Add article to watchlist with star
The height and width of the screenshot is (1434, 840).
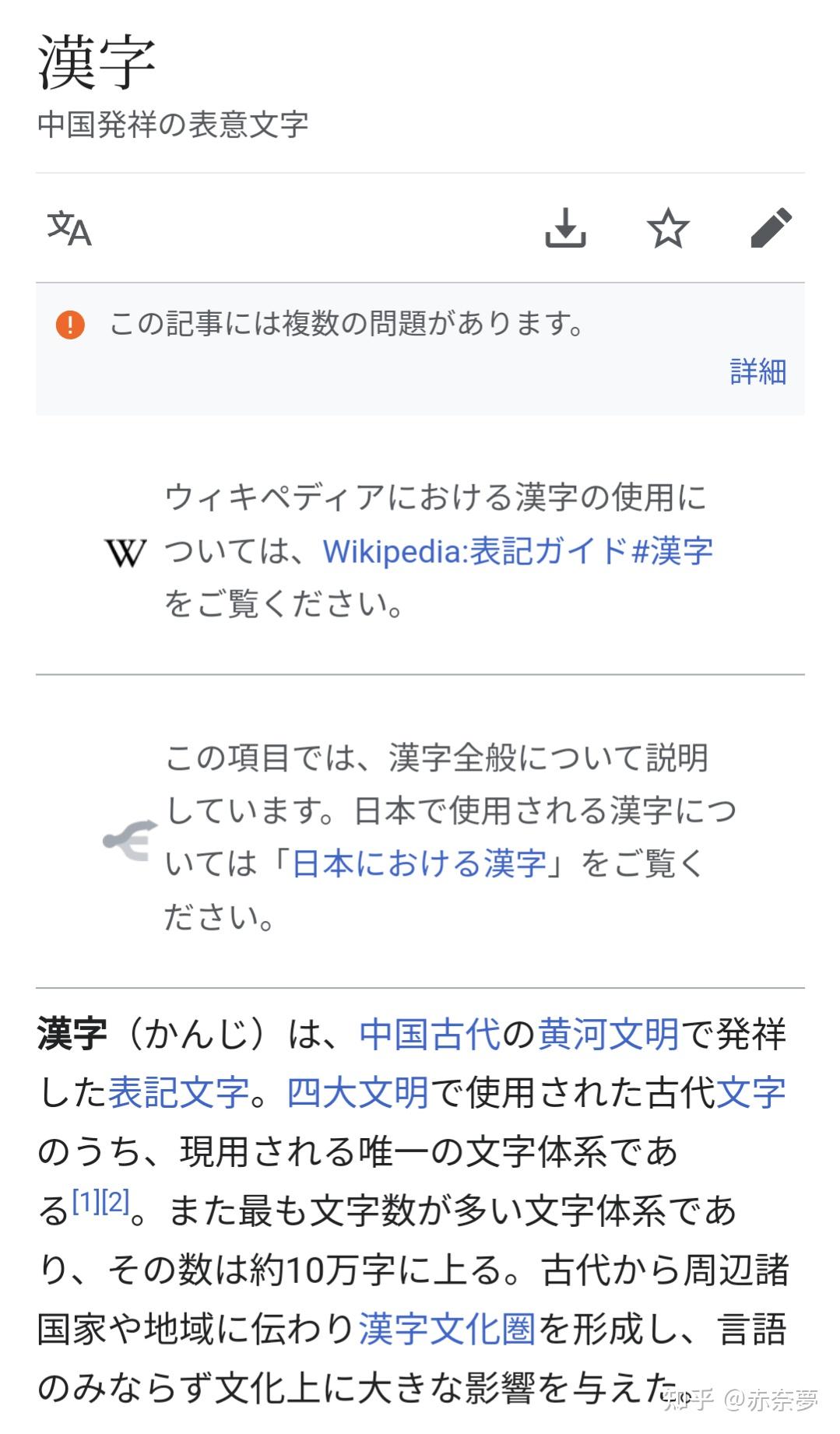tap(668, 228)
